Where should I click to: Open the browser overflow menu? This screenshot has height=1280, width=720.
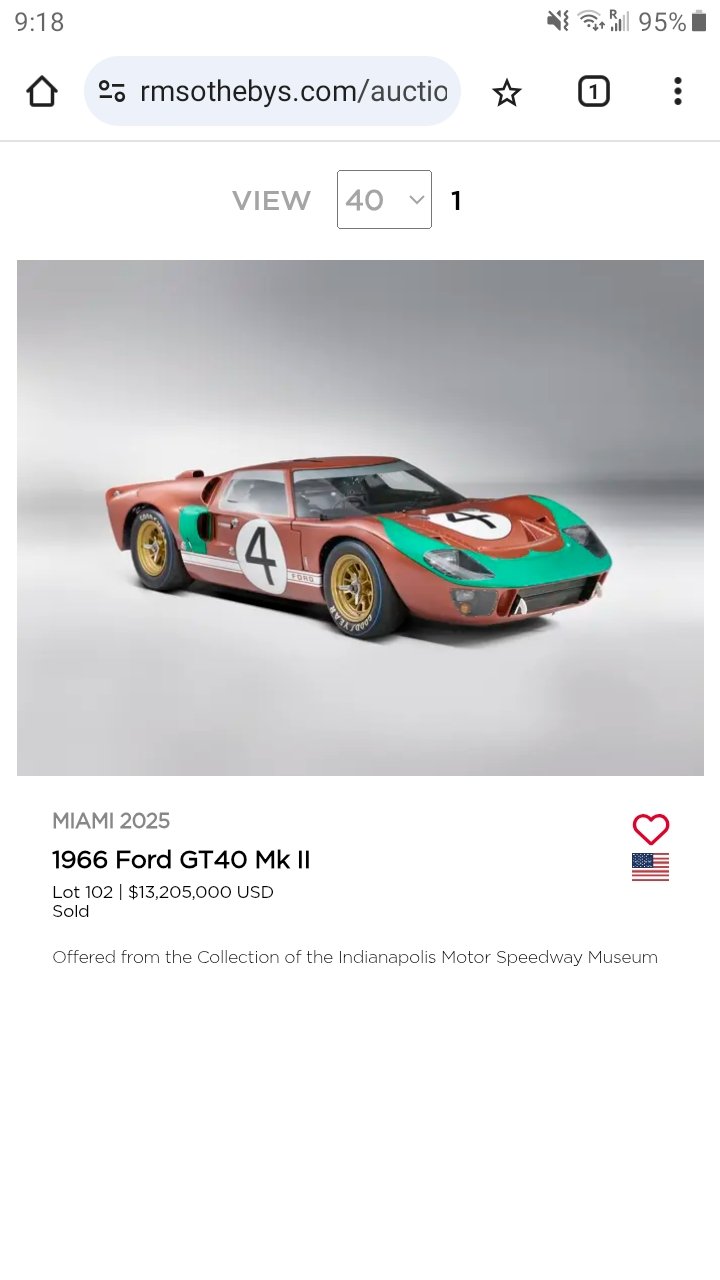[x=678, y=91]
